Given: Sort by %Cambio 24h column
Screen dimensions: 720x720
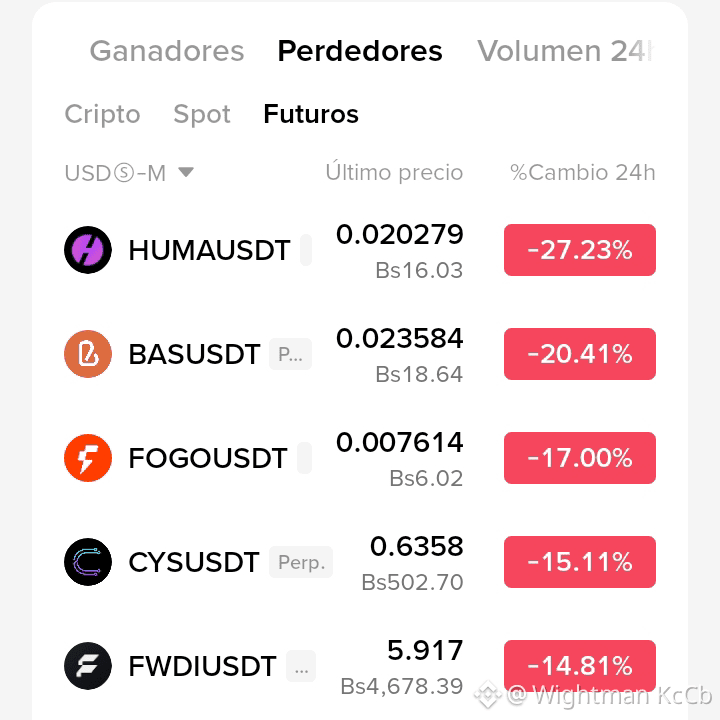Looking at the screenshot, I should pos(582,173).
